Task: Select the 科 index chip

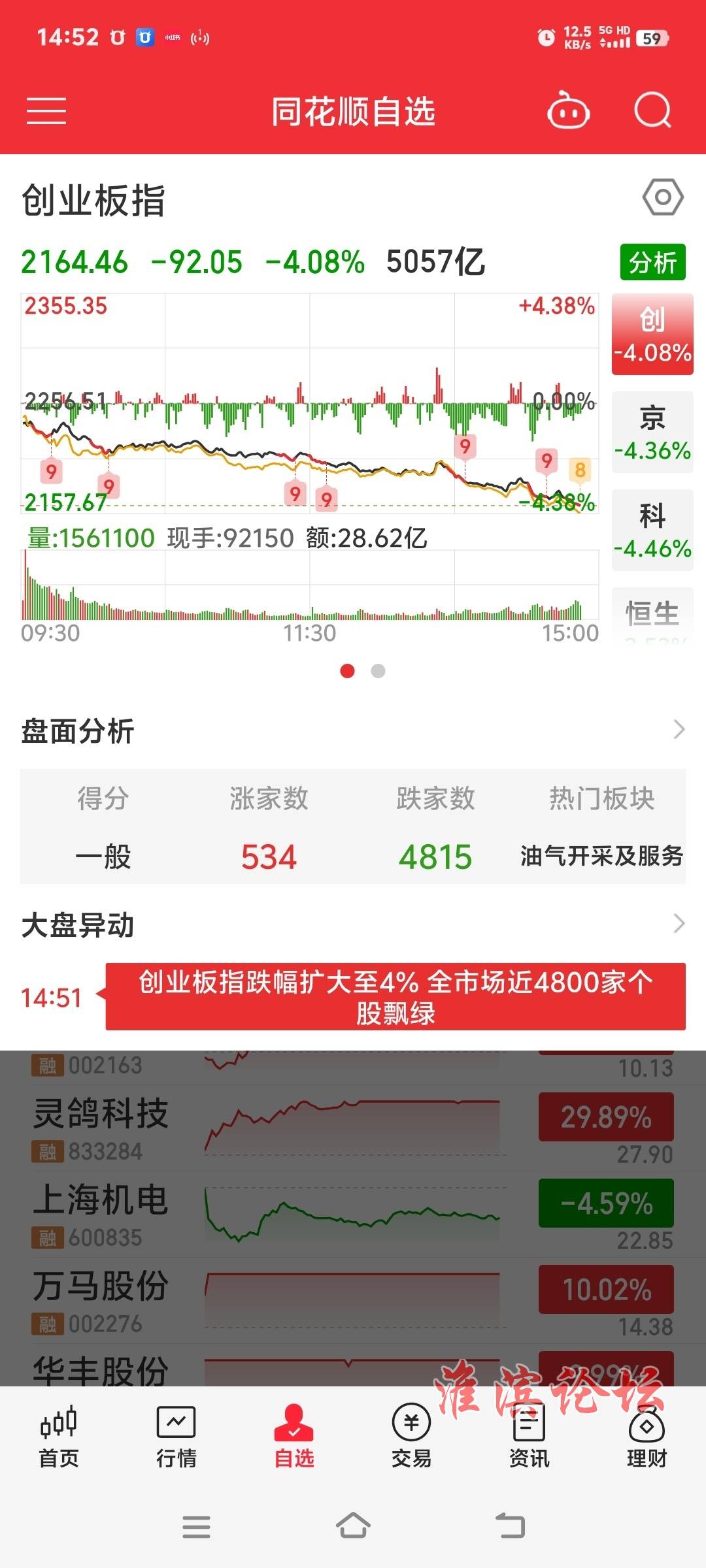Action: [652, 530]
